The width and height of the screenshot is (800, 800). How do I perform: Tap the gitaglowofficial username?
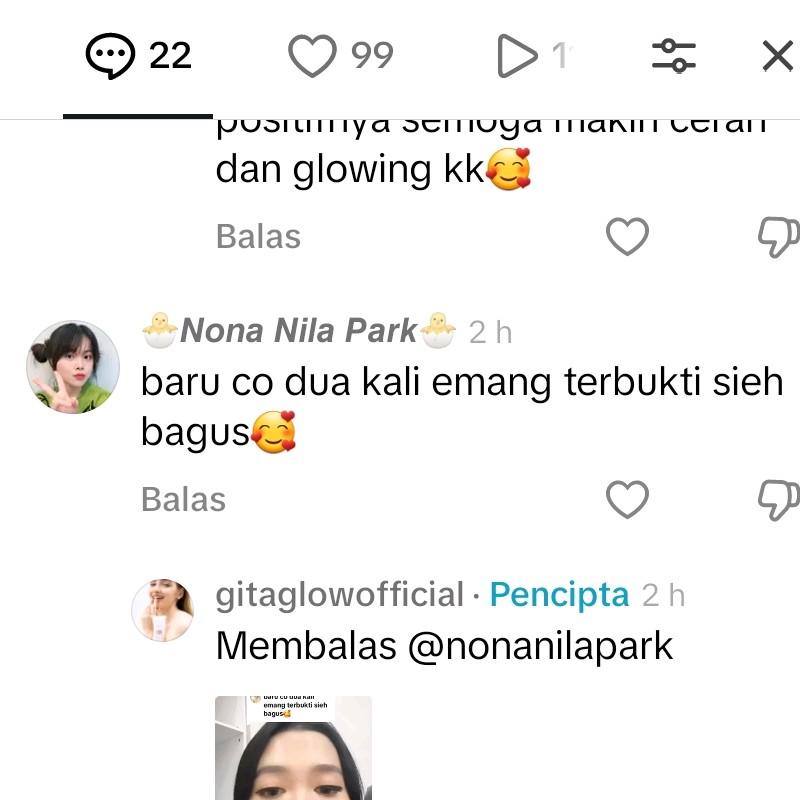[x=340, y=595]
